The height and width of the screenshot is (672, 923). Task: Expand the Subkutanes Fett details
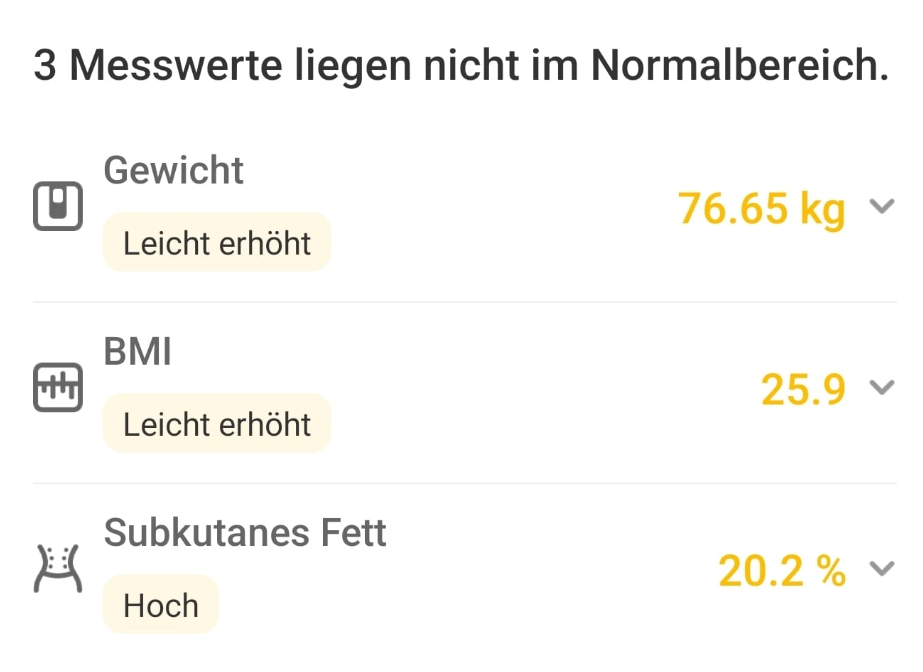pyautogui.click(x=881, y=569)
